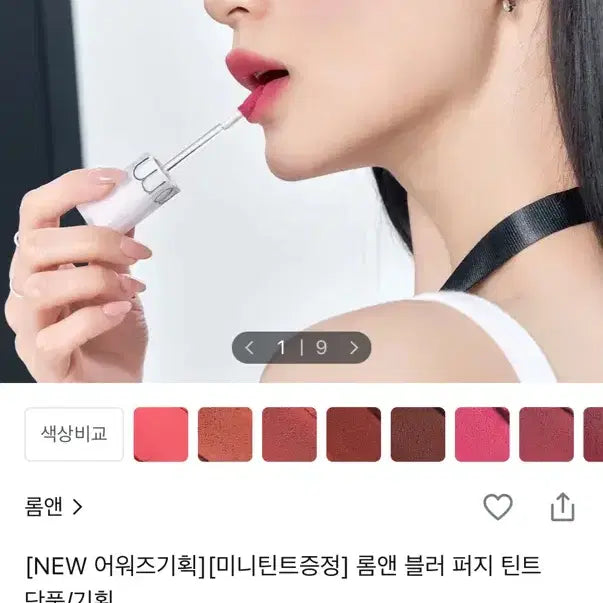Share this product
The width and height of the screenshot is (603, 603).
click(563, 506)
